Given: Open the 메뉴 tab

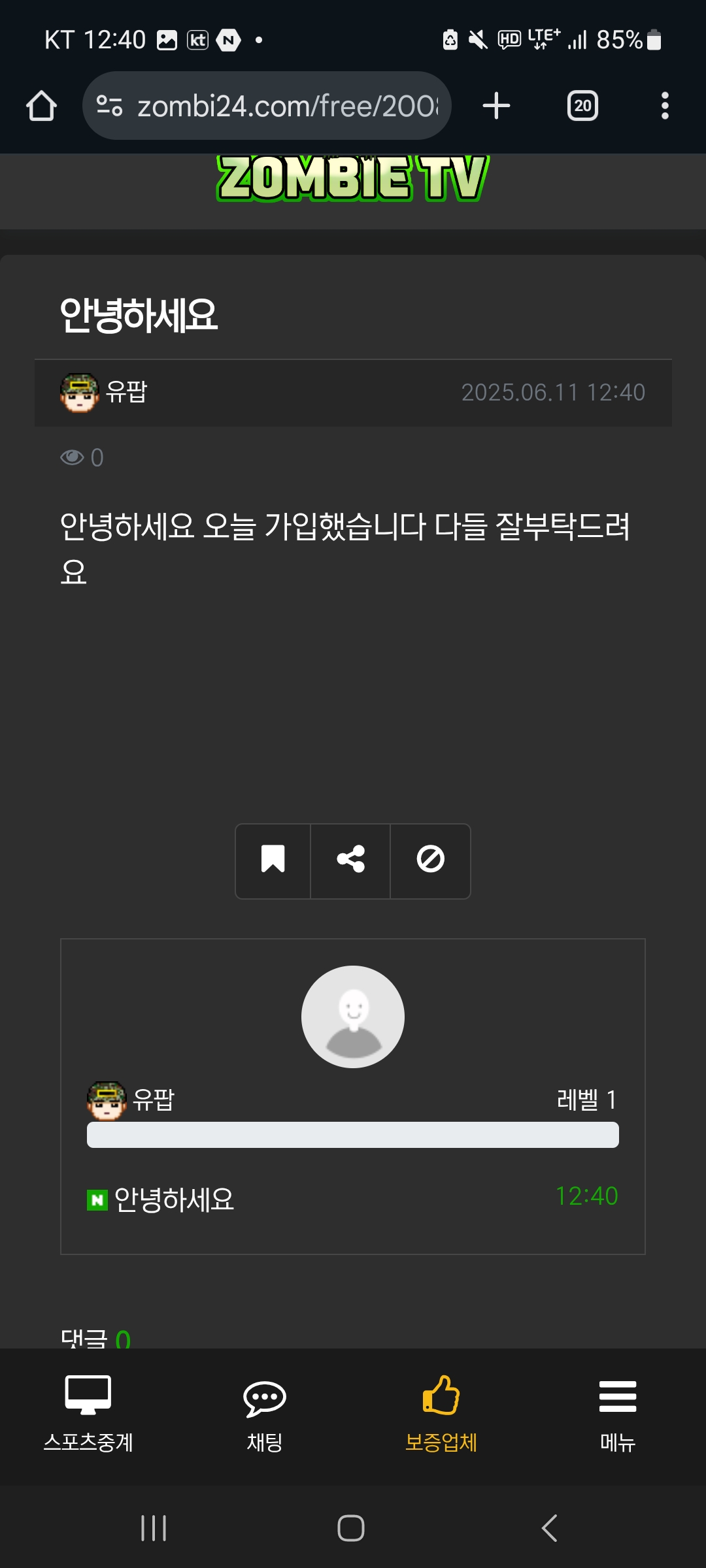Looking at the screenshot, I should tap(618, 1413).
